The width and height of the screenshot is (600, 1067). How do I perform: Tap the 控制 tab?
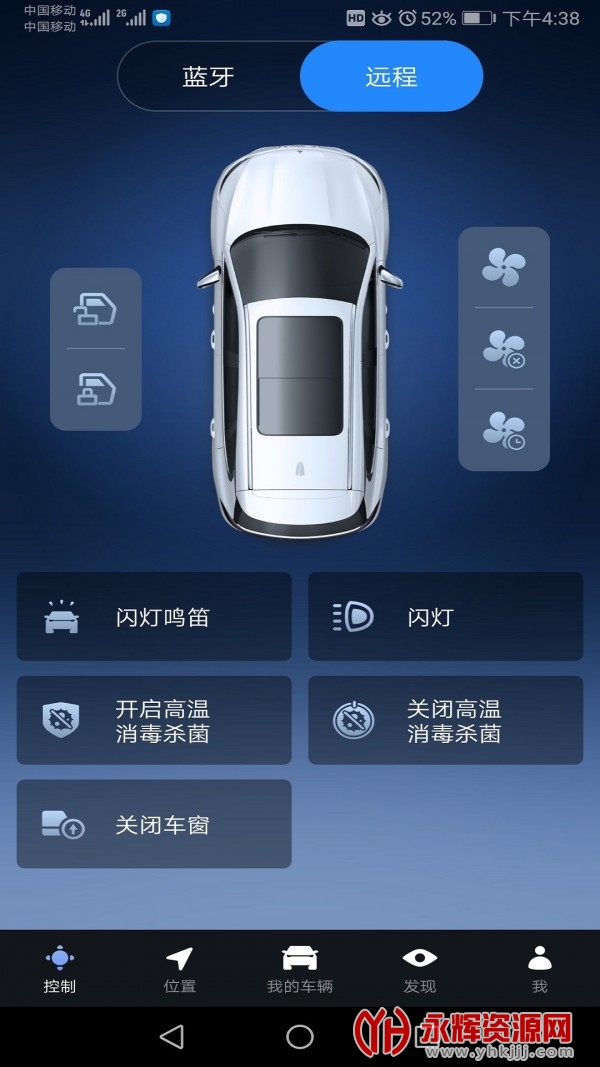[x=60, y=969]
